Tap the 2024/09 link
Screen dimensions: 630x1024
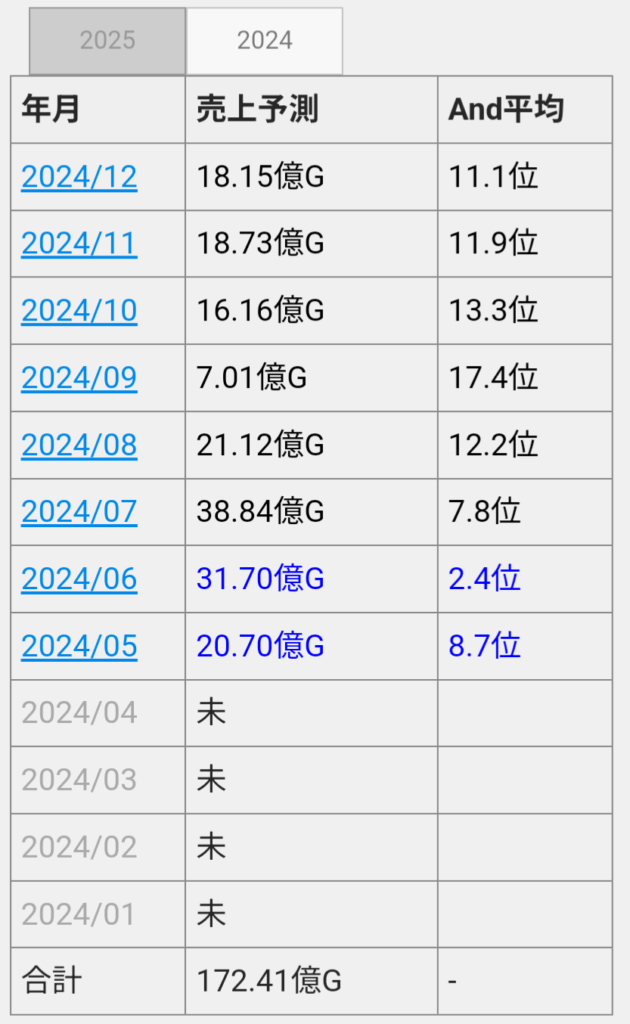pos(79,378)
